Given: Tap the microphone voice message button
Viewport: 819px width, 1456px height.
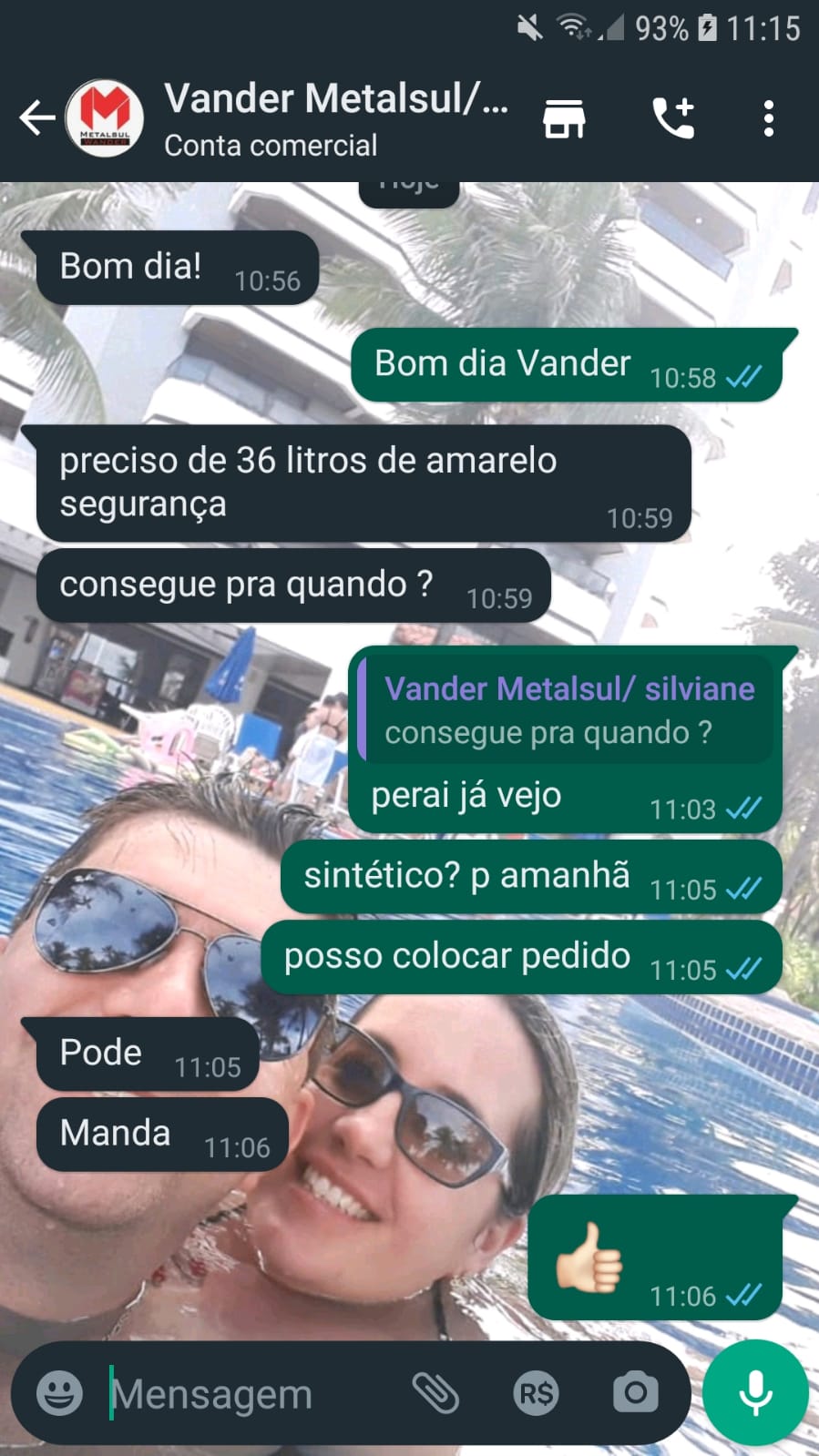Looking at the screenshot, I should [x=755, y=1393].
